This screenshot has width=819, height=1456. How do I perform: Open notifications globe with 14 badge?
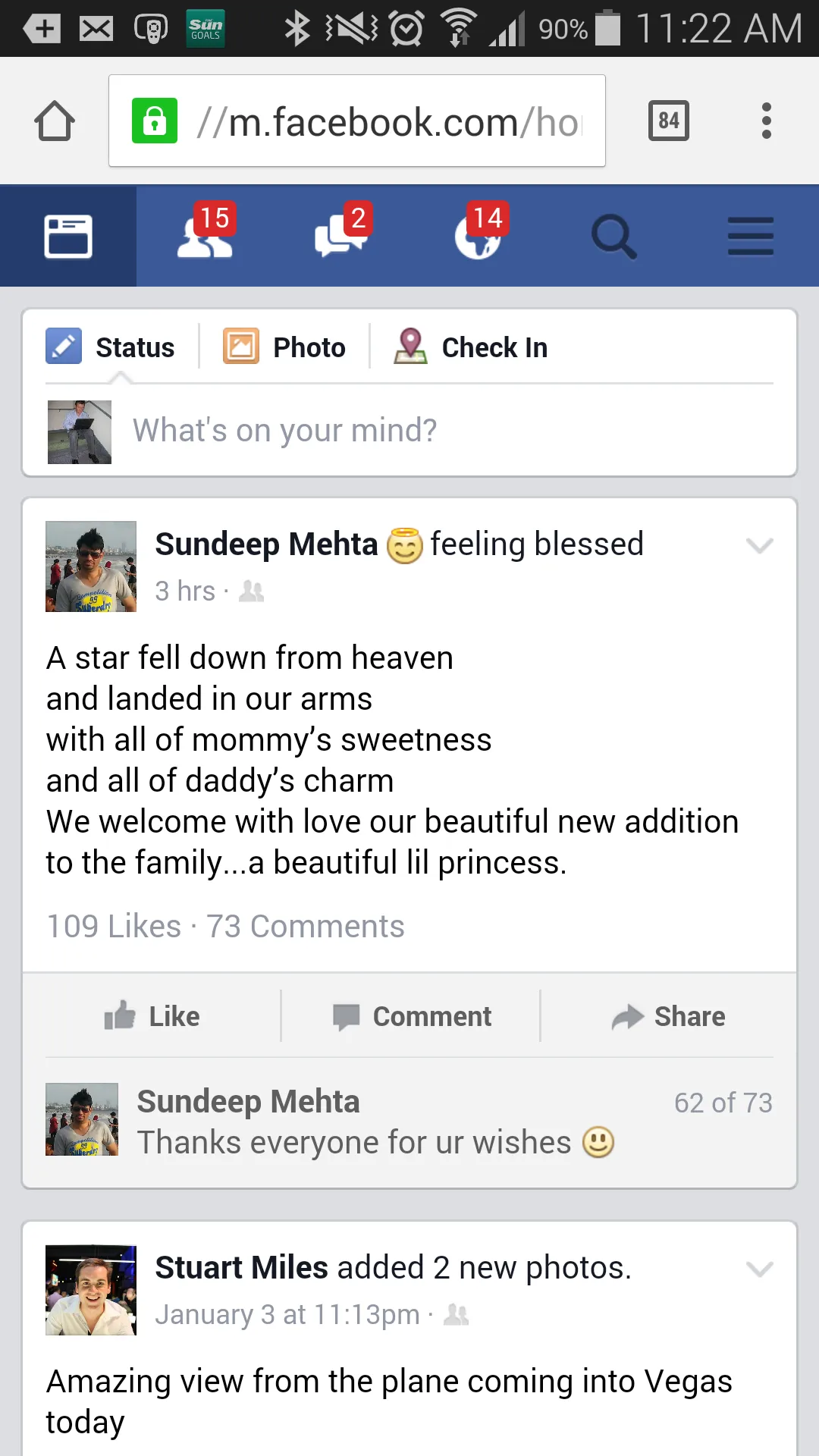[x=479, y=237]
